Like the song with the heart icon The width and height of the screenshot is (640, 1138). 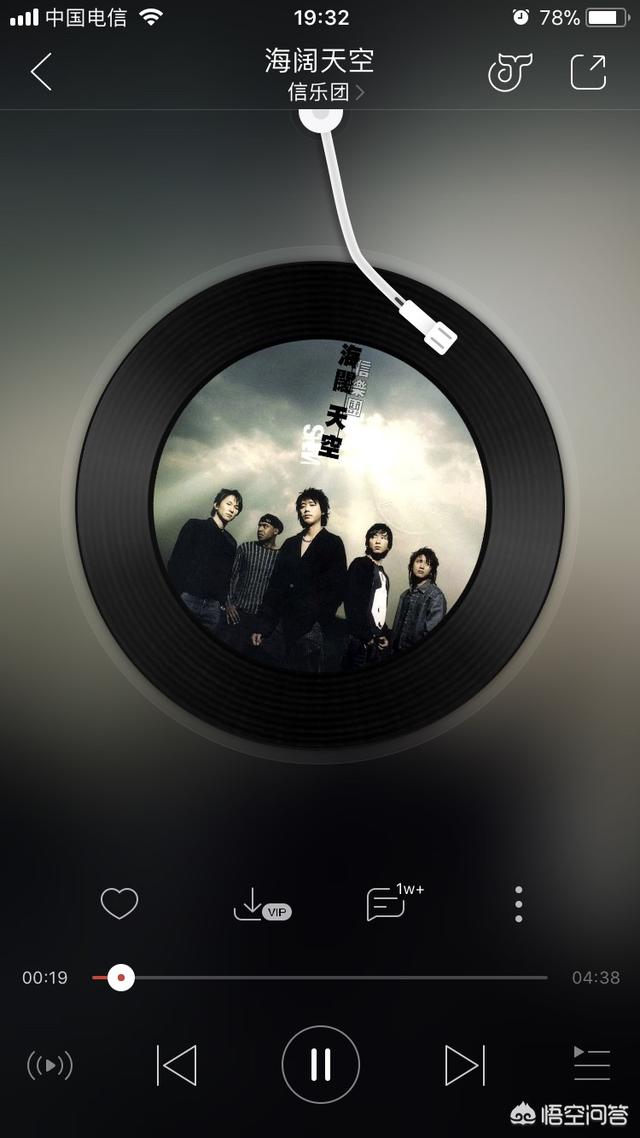coord(119,904)
